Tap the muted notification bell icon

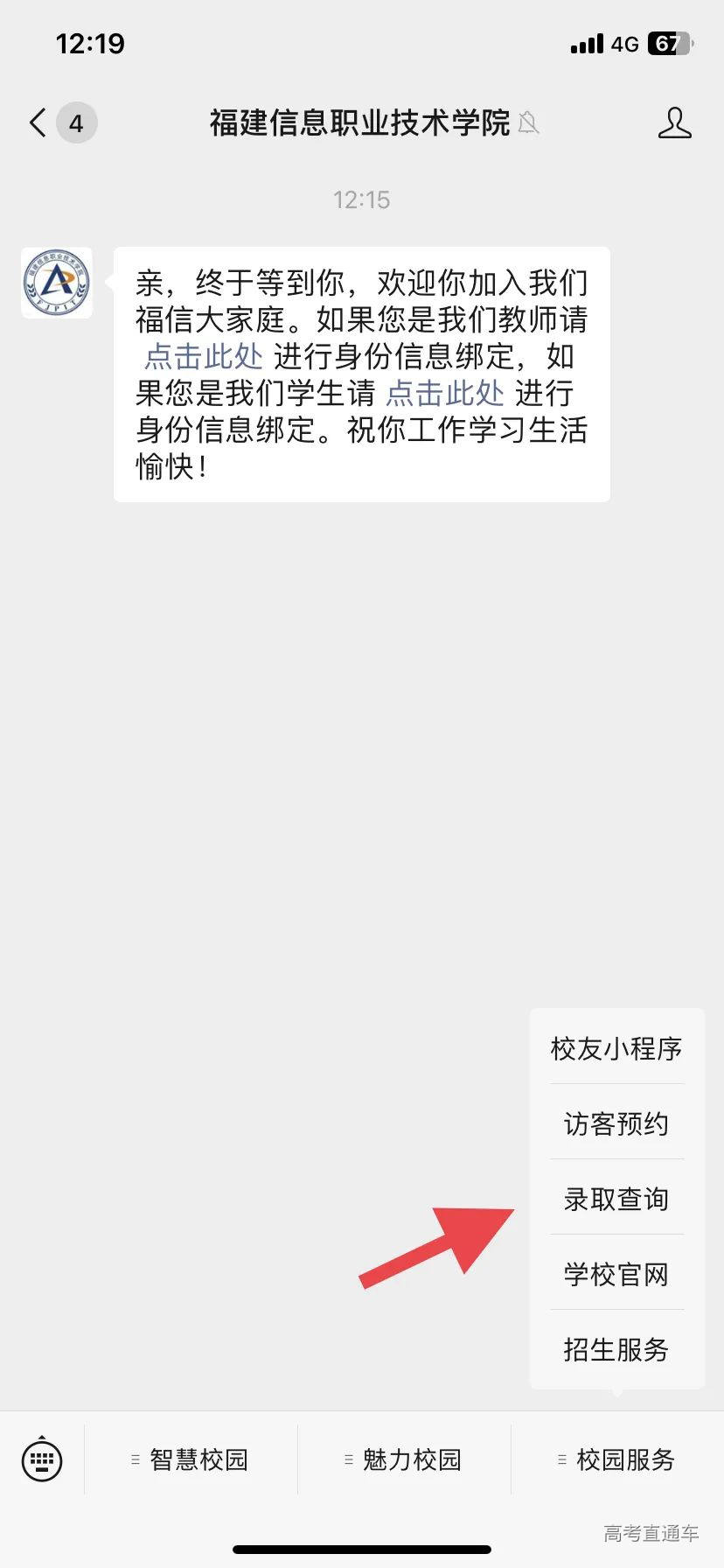528,124
